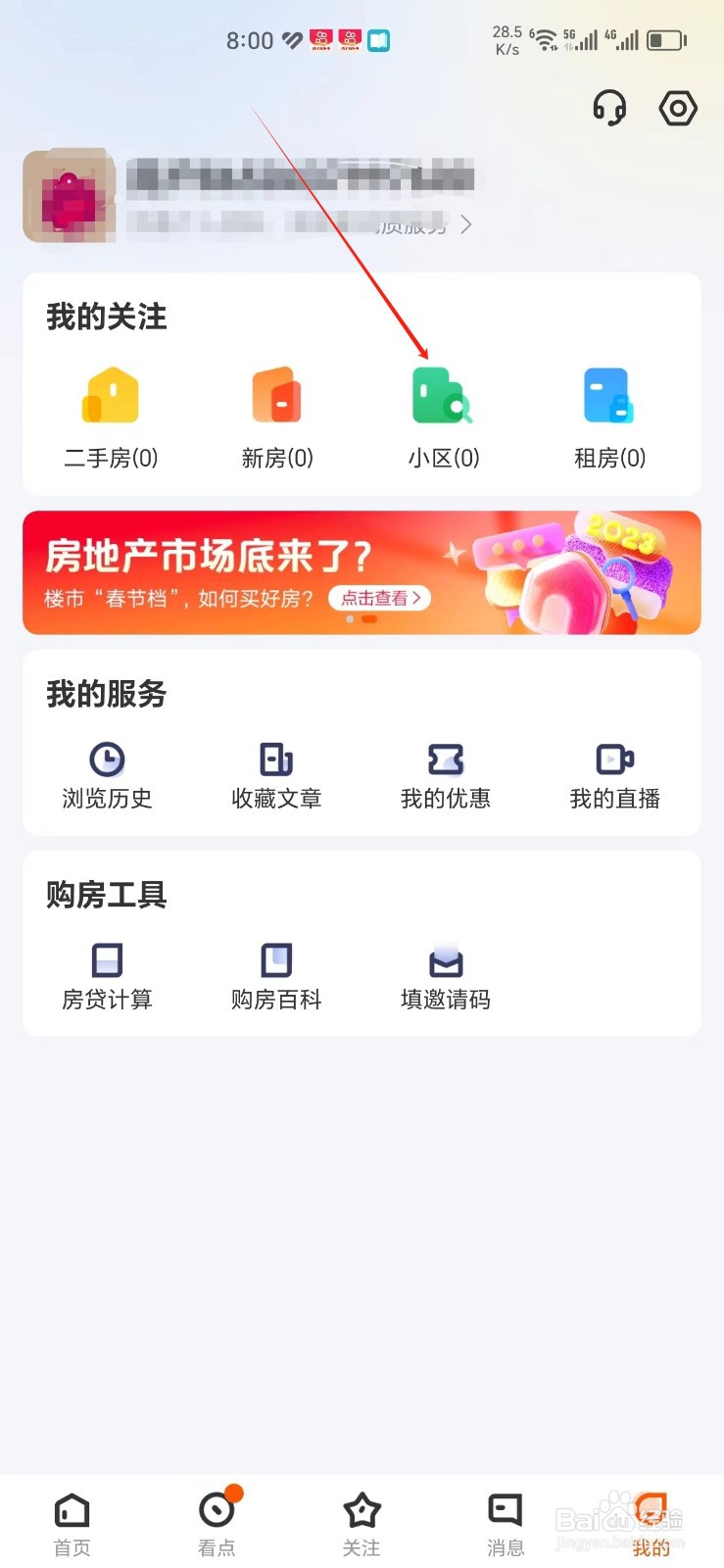The width and height of the screenshot is (724, 1568).
Task: Open 浏览历史 browsing history
Action: pyautogui.click(x=108, y=776)
